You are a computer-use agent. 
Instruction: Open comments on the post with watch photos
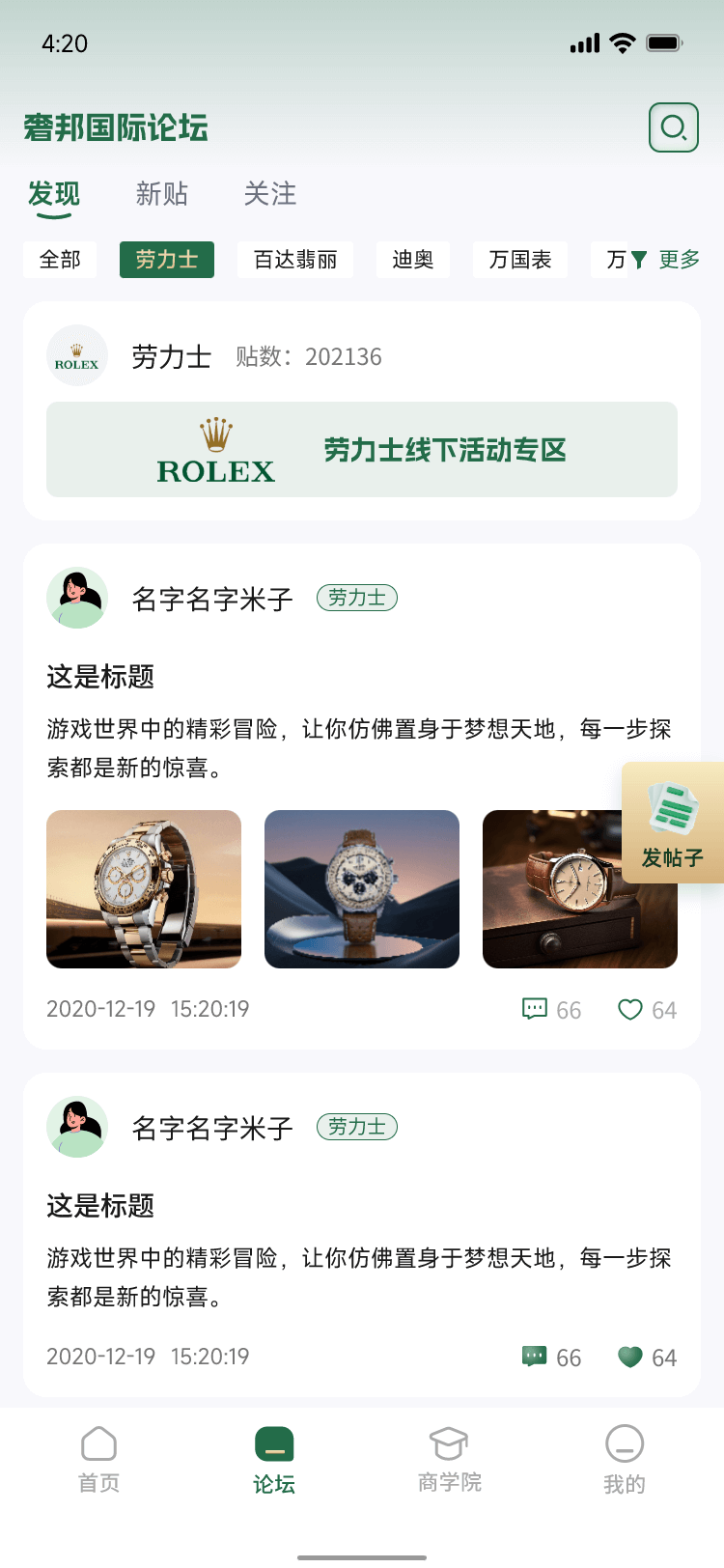551,1010
